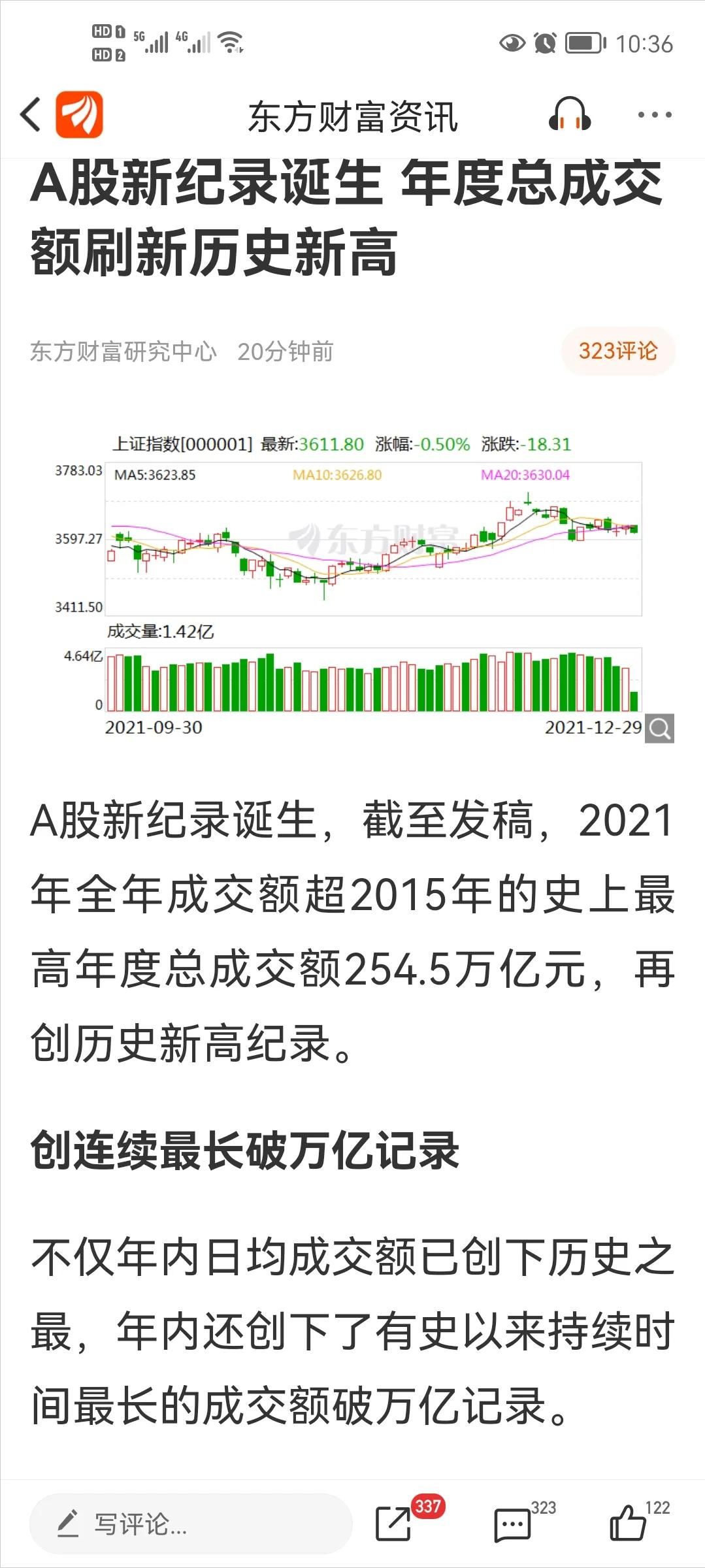705x1568 pixels.
Task: Tap the 写评论 comment input box
Action: pyautogui.click(x=191, y=1524)
